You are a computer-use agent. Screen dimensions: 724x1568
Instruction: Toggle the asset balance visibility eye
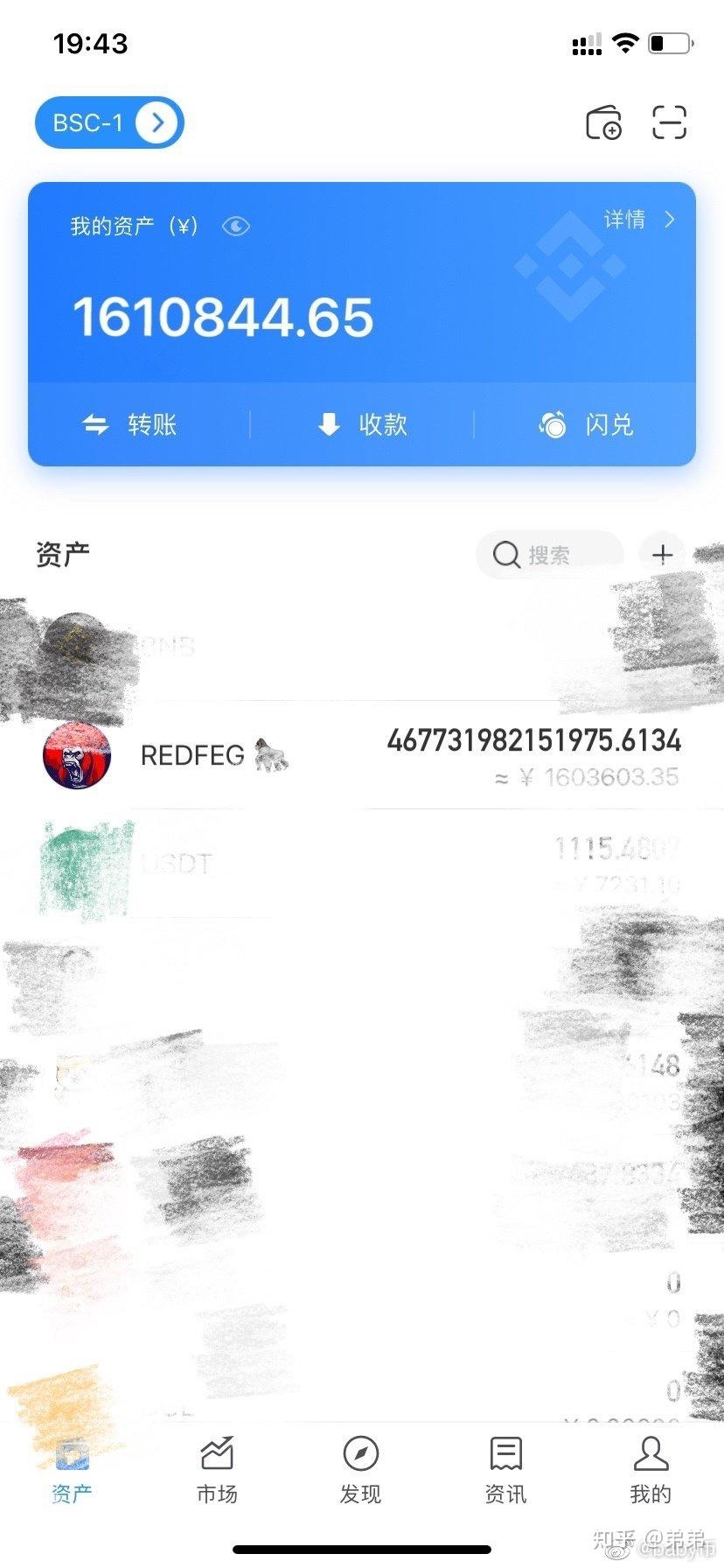[234, 226]
